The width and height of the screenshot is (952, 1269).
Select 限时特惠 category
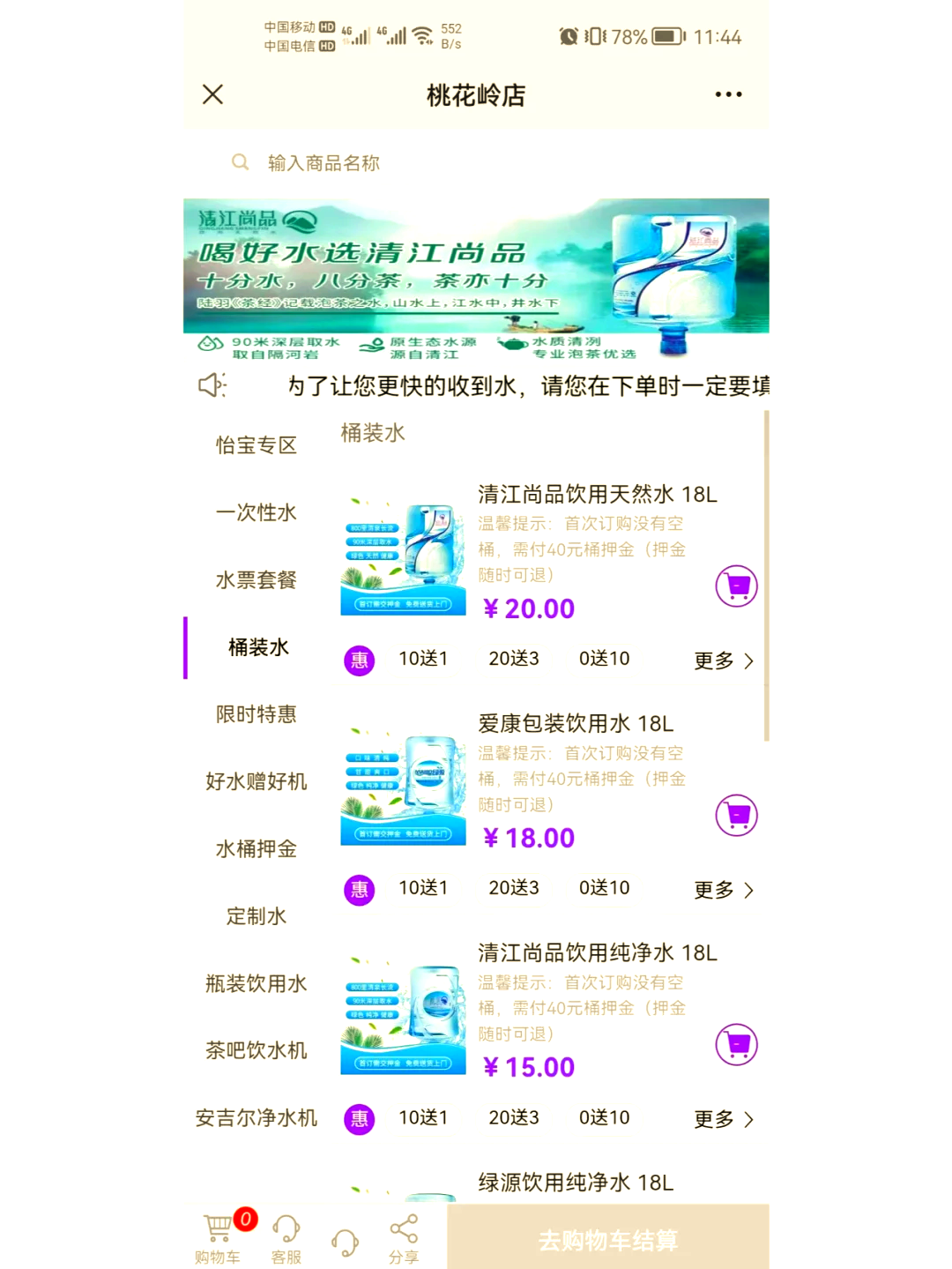coord(257,714)
